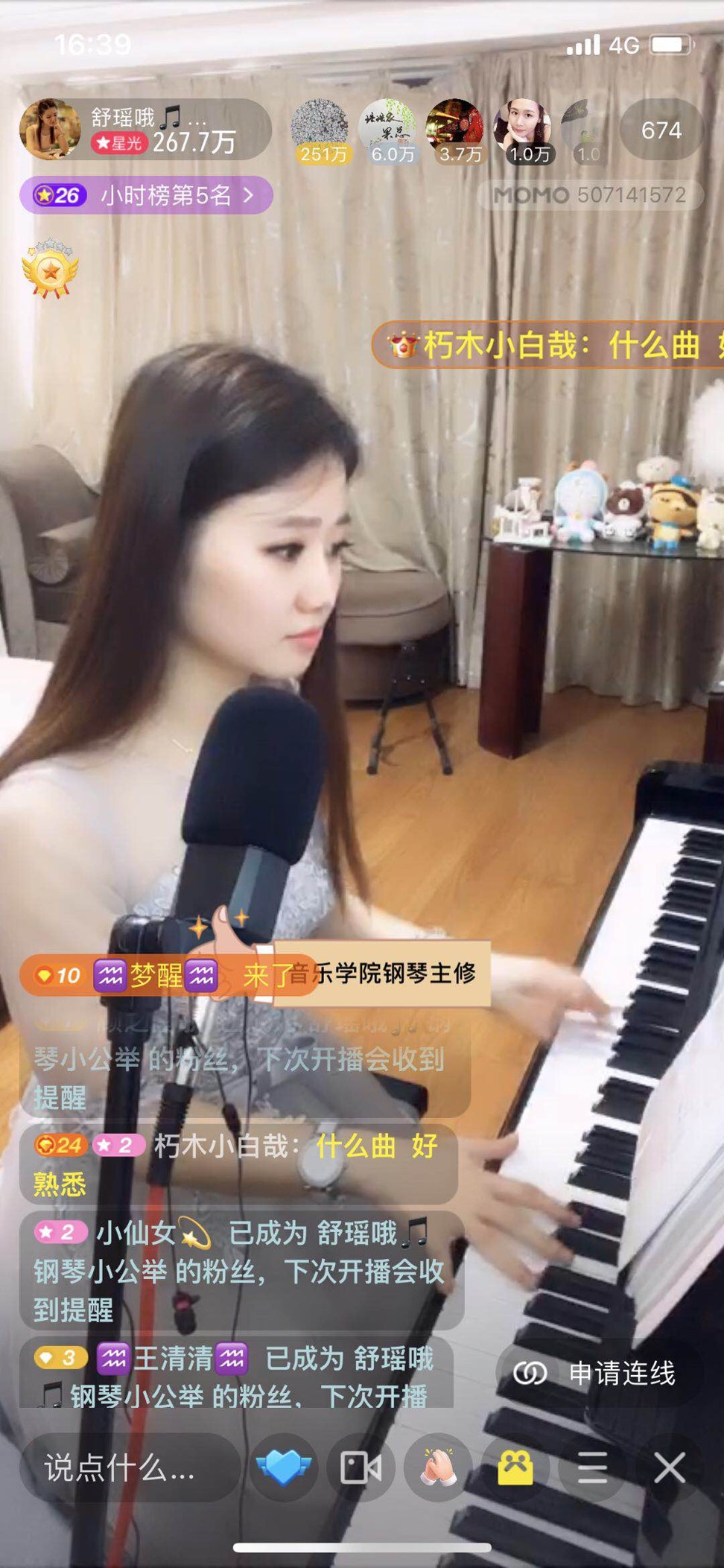724x1568 pixels.
Task: Open the three-line more menu
Action: [x=592, y=1467]
